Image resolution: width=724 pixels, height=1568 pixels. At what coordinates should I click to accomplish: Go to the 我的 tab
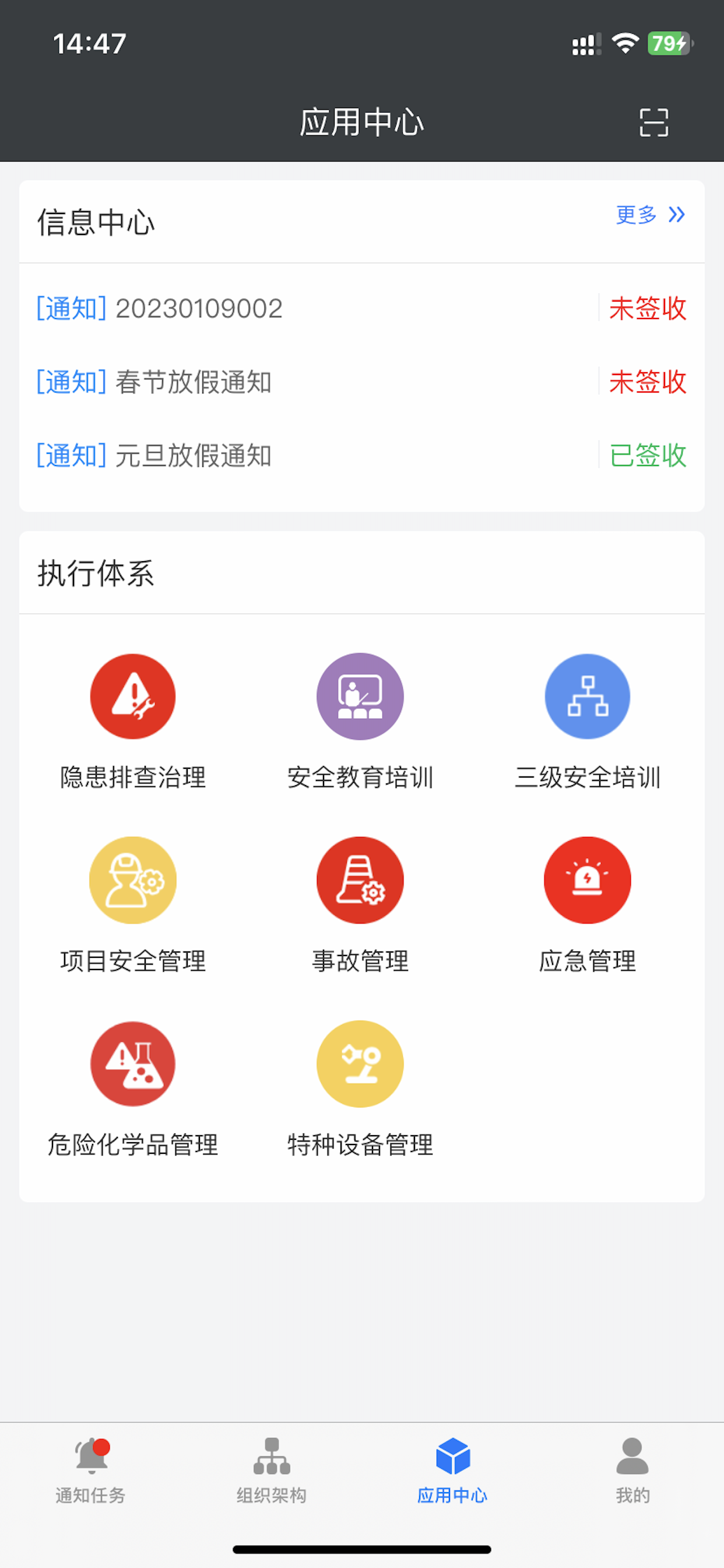(632, 1471)
